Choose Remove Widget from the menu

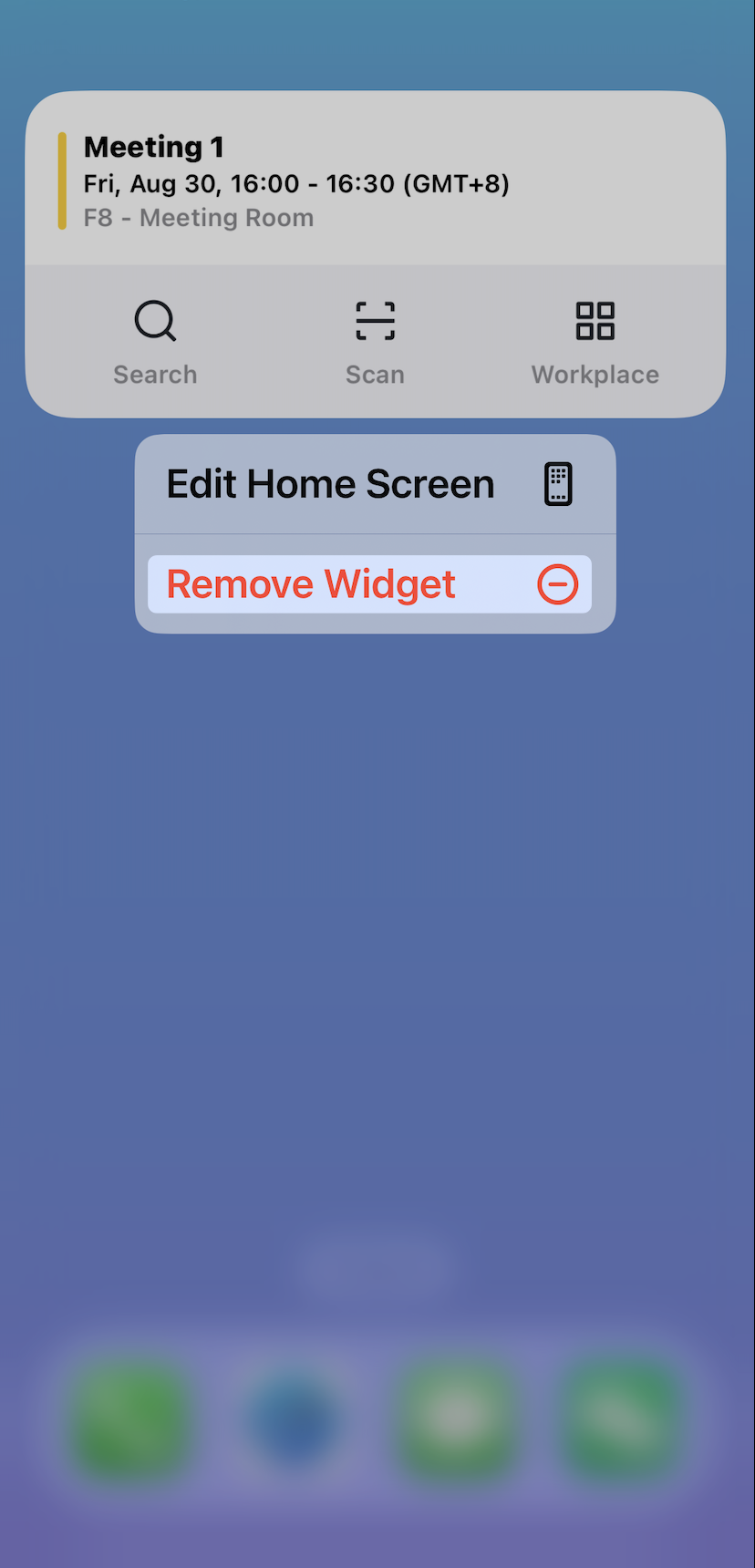point(370,584)
